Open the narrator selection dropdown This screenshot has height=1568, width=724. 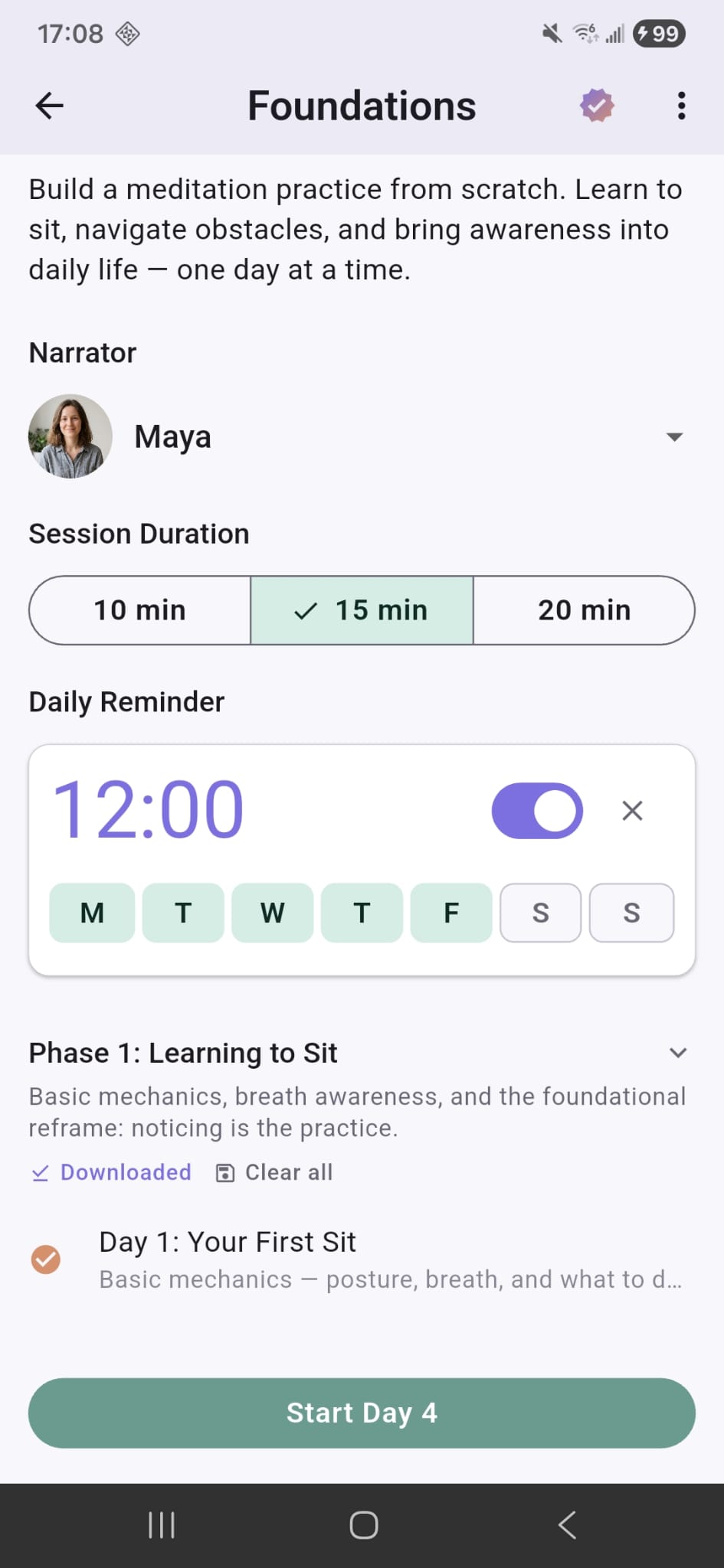(673, 436)
